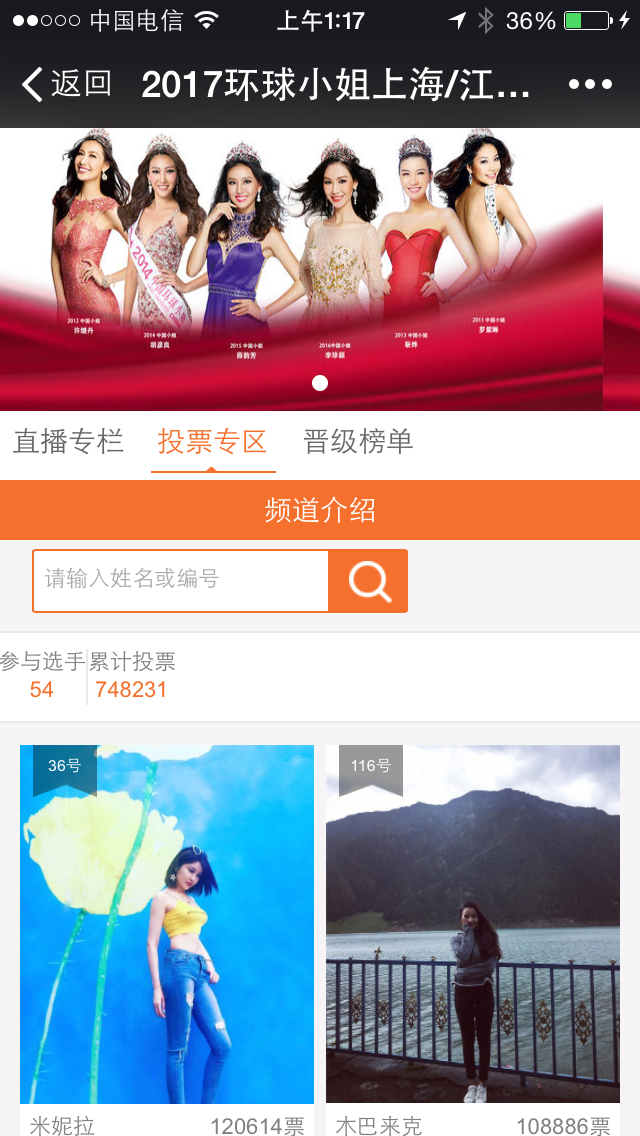Open the 频道介绍 channel introduction
Screen dimensions: 640x1136
pyautogui.click(x=320, y=510)
